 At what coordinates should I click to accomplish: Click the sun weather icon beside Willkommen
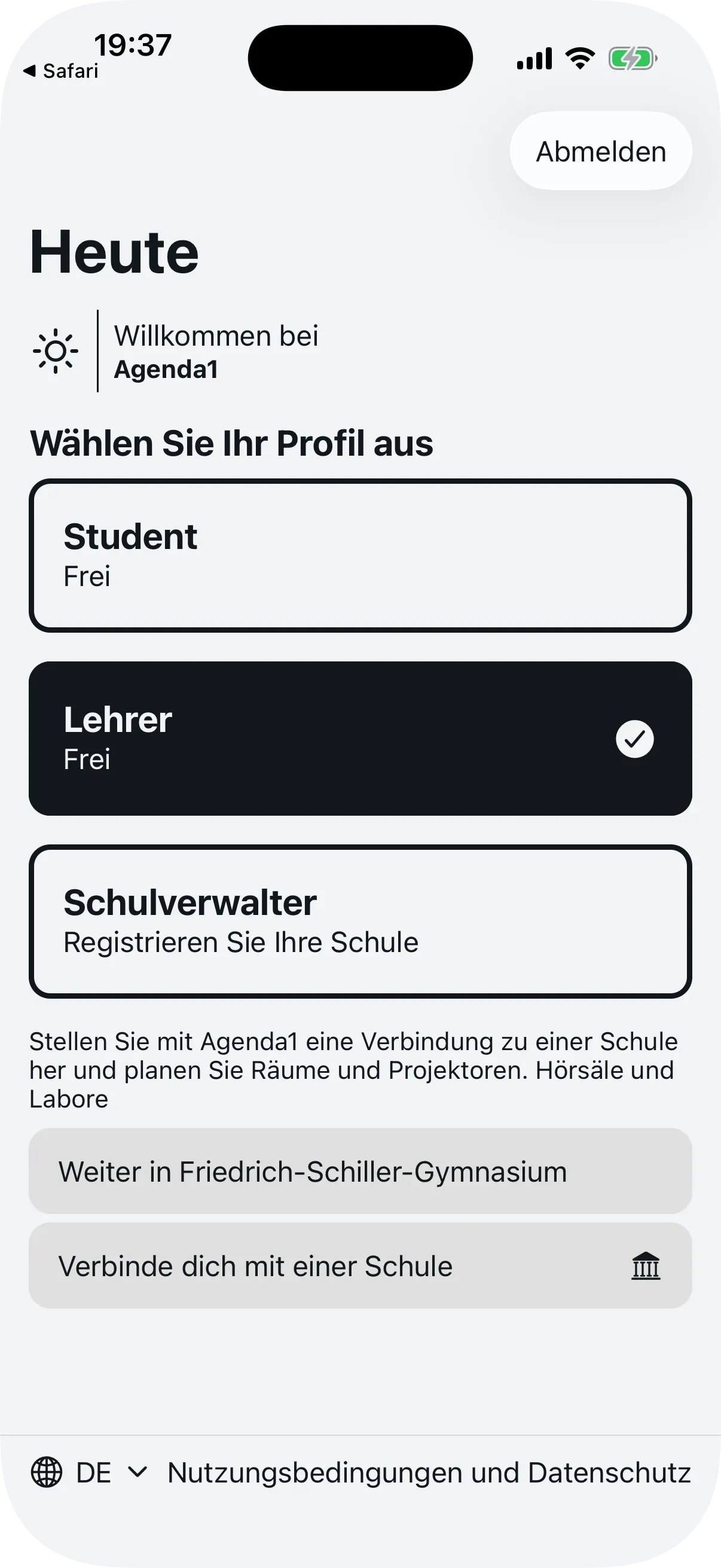pyautogui.click(x=56, y=352)
